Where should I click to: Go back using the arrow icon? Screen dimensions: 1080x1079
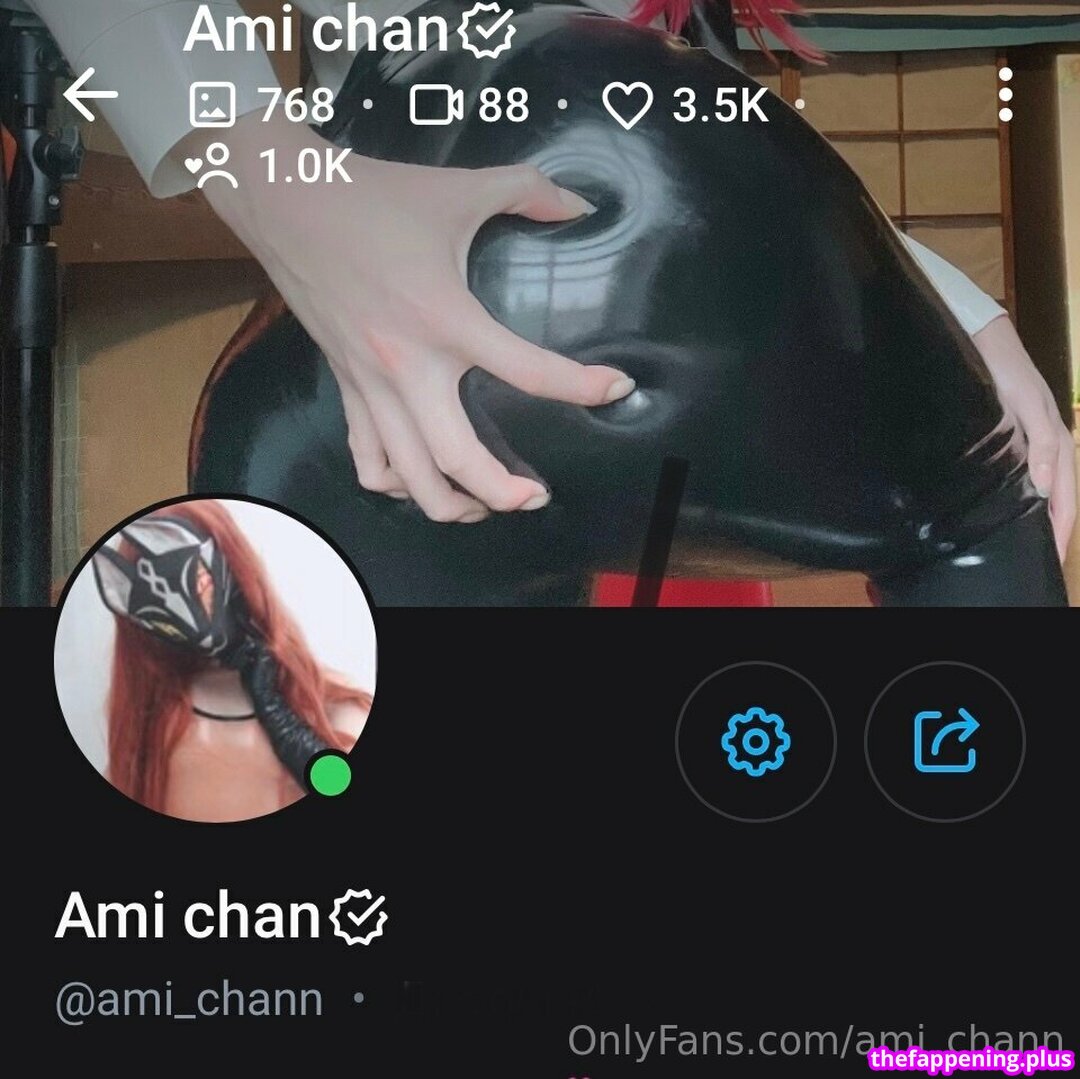point(90,96)
